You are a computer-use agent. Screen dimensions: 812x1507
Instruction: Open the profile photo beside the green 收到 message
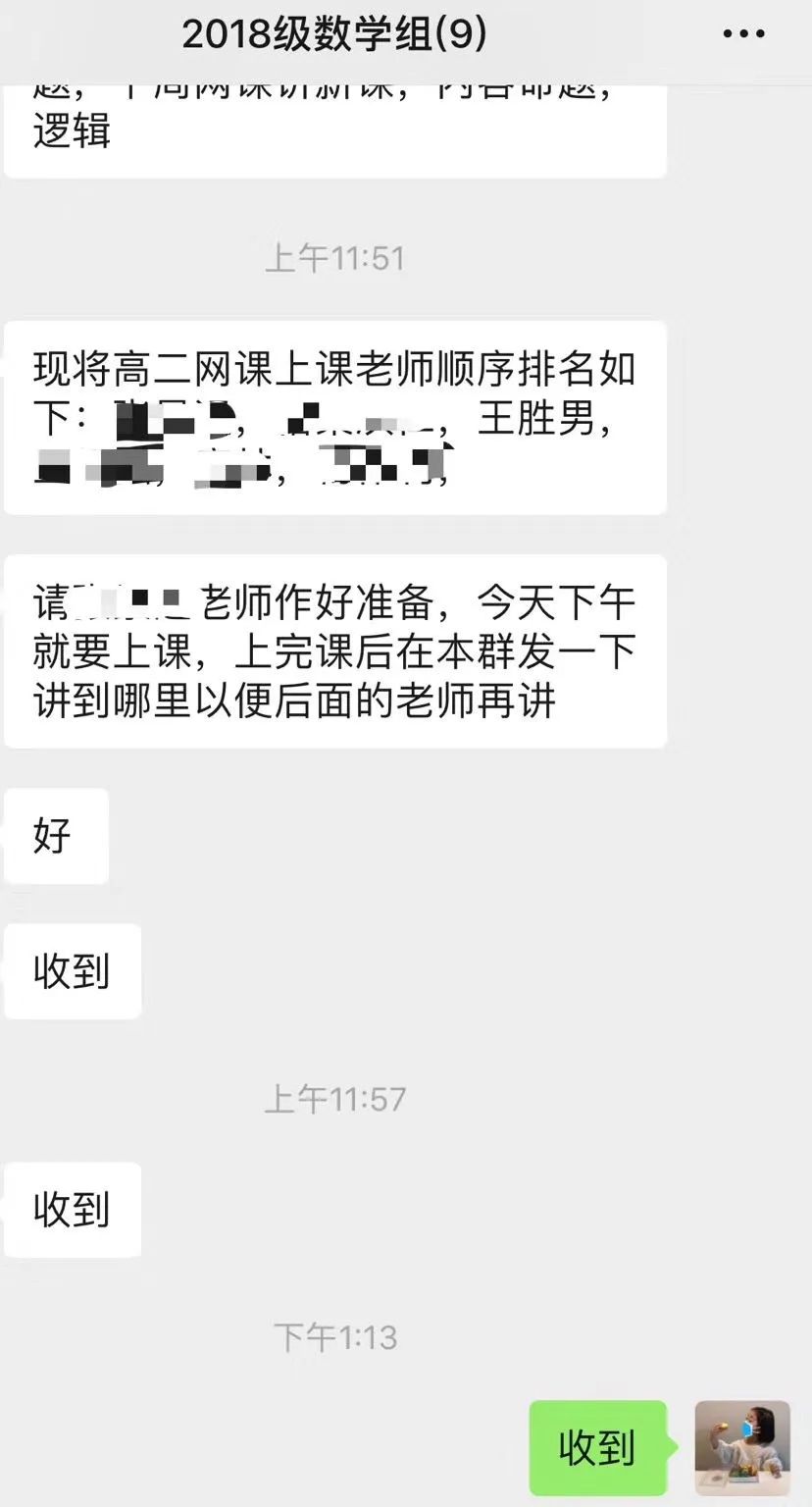click(742, 1447)
